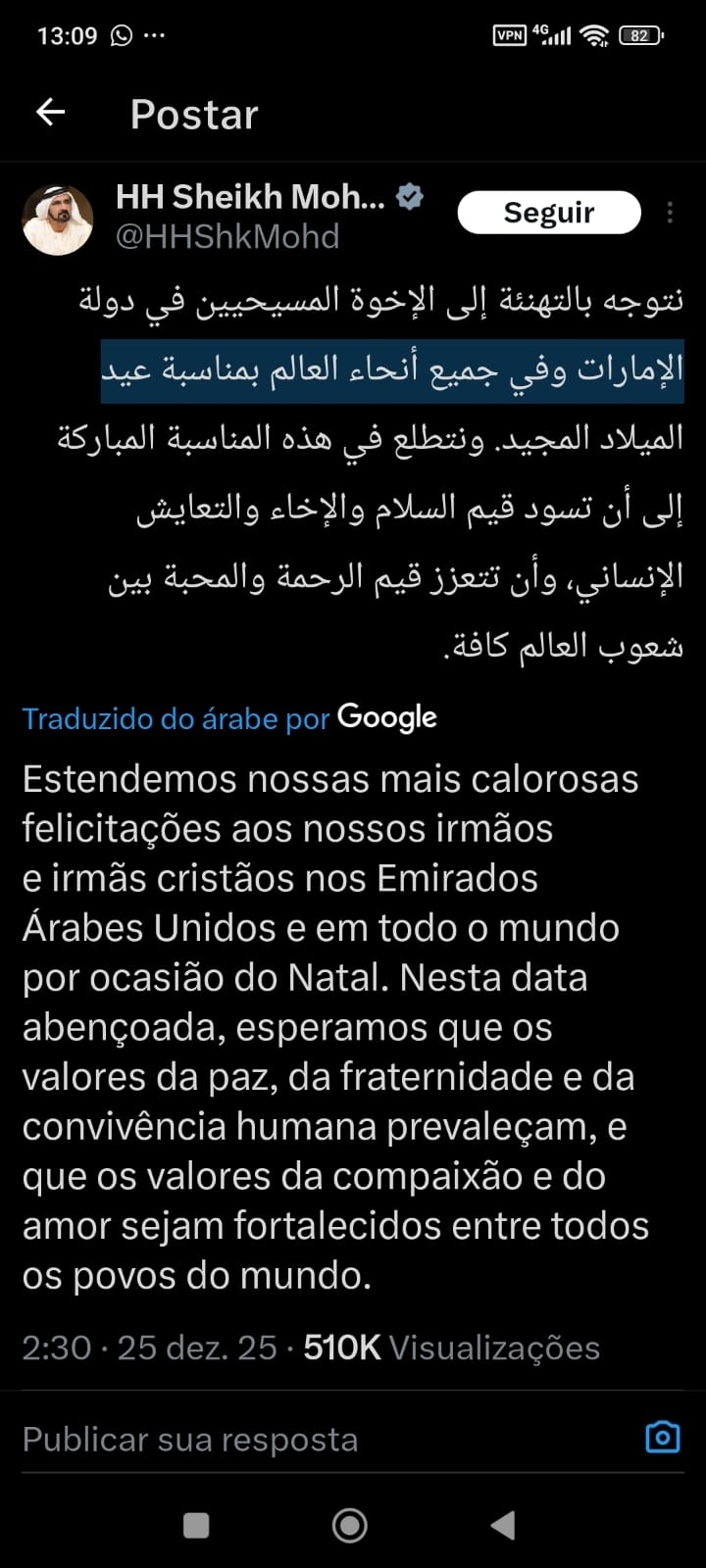
Task: Go to the system home screen
Action: tap(350, 1525)
